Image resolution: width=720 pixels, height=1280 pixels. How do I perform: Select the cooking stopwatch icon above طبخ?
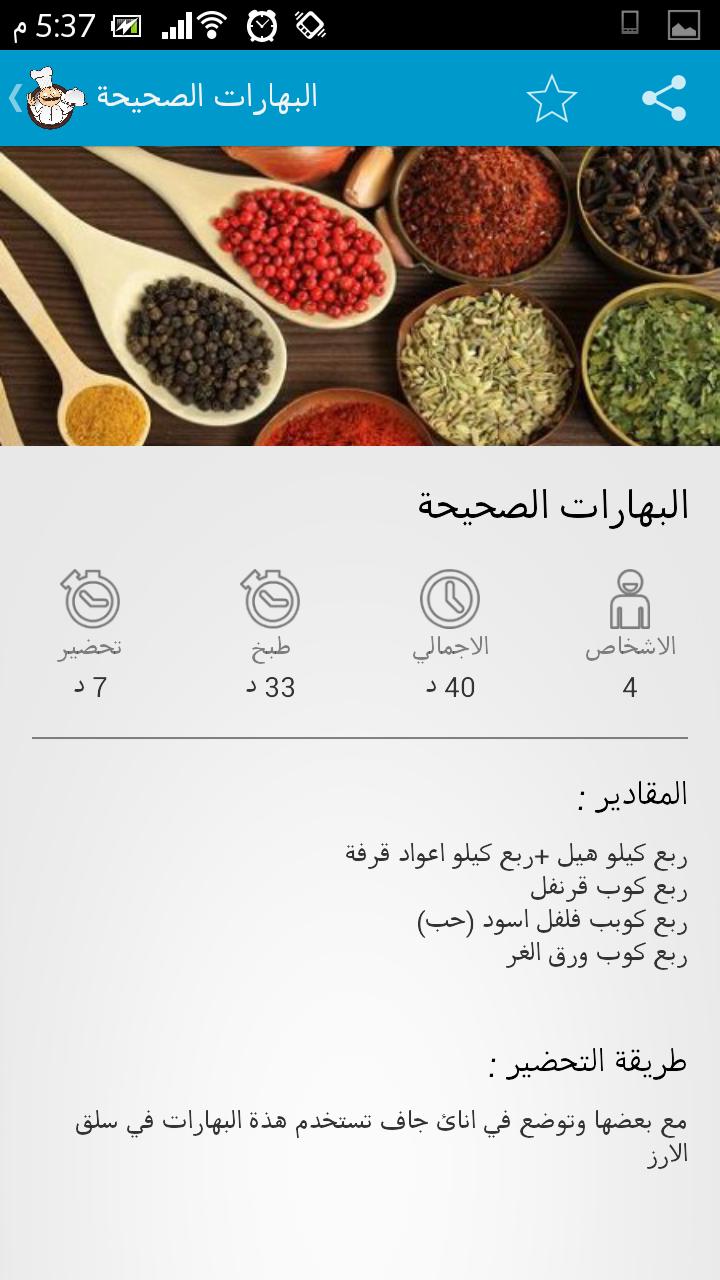click(x=268, y=600)
